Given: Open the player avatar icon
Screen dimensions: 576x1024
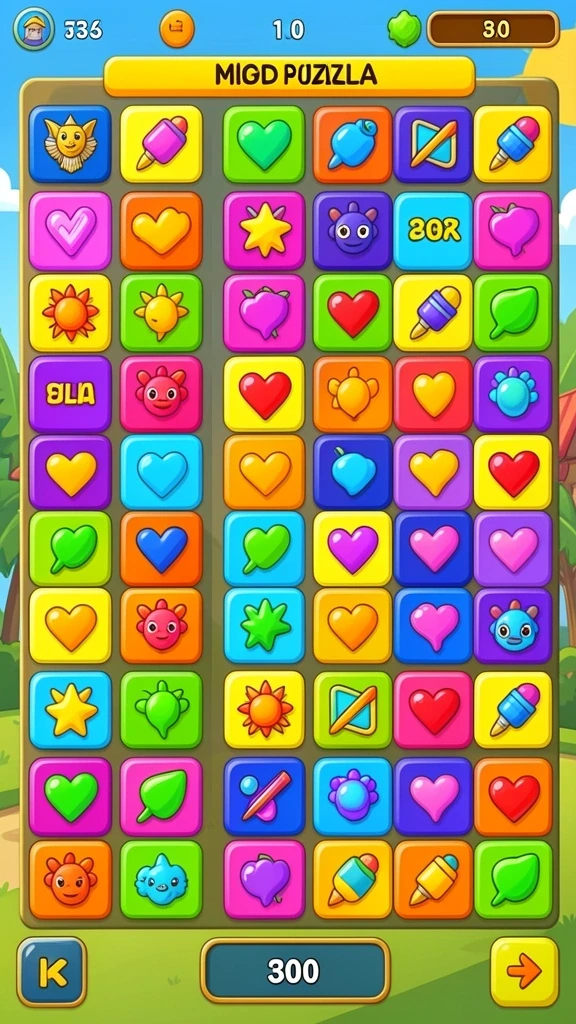Looking at the screenshot, I should pos(33,29).
